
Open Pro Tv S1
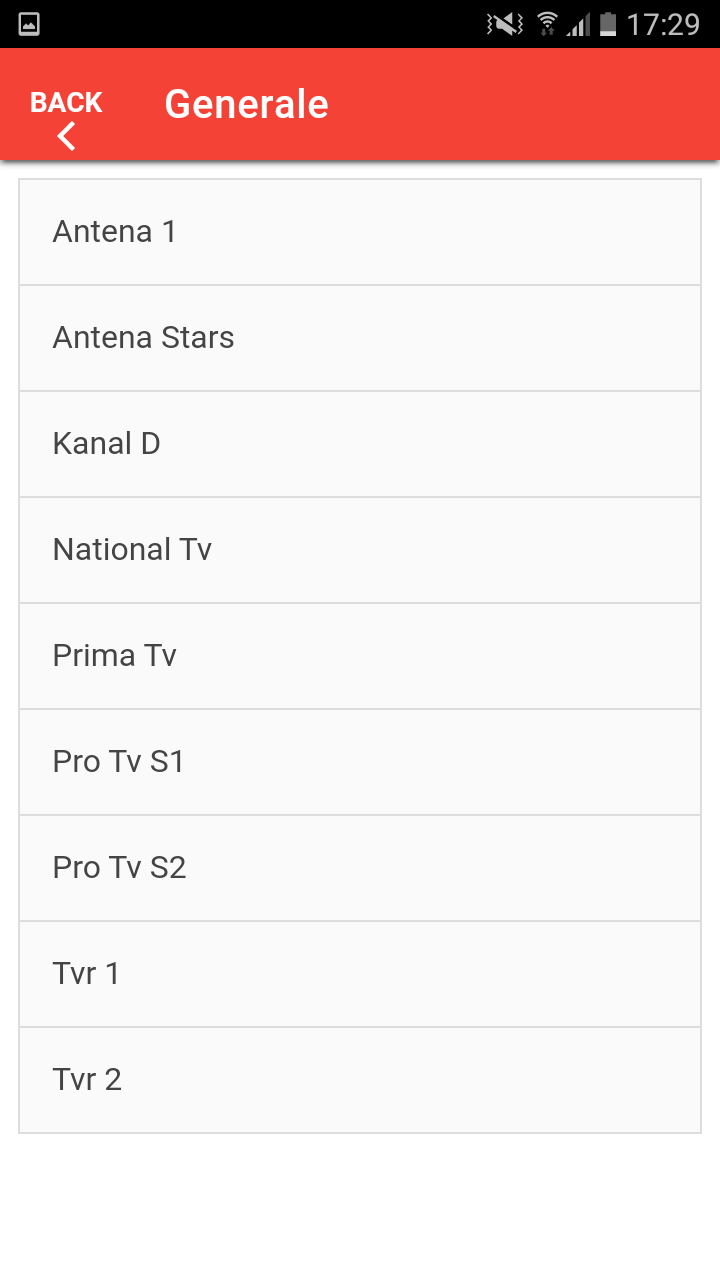(360, 762)
